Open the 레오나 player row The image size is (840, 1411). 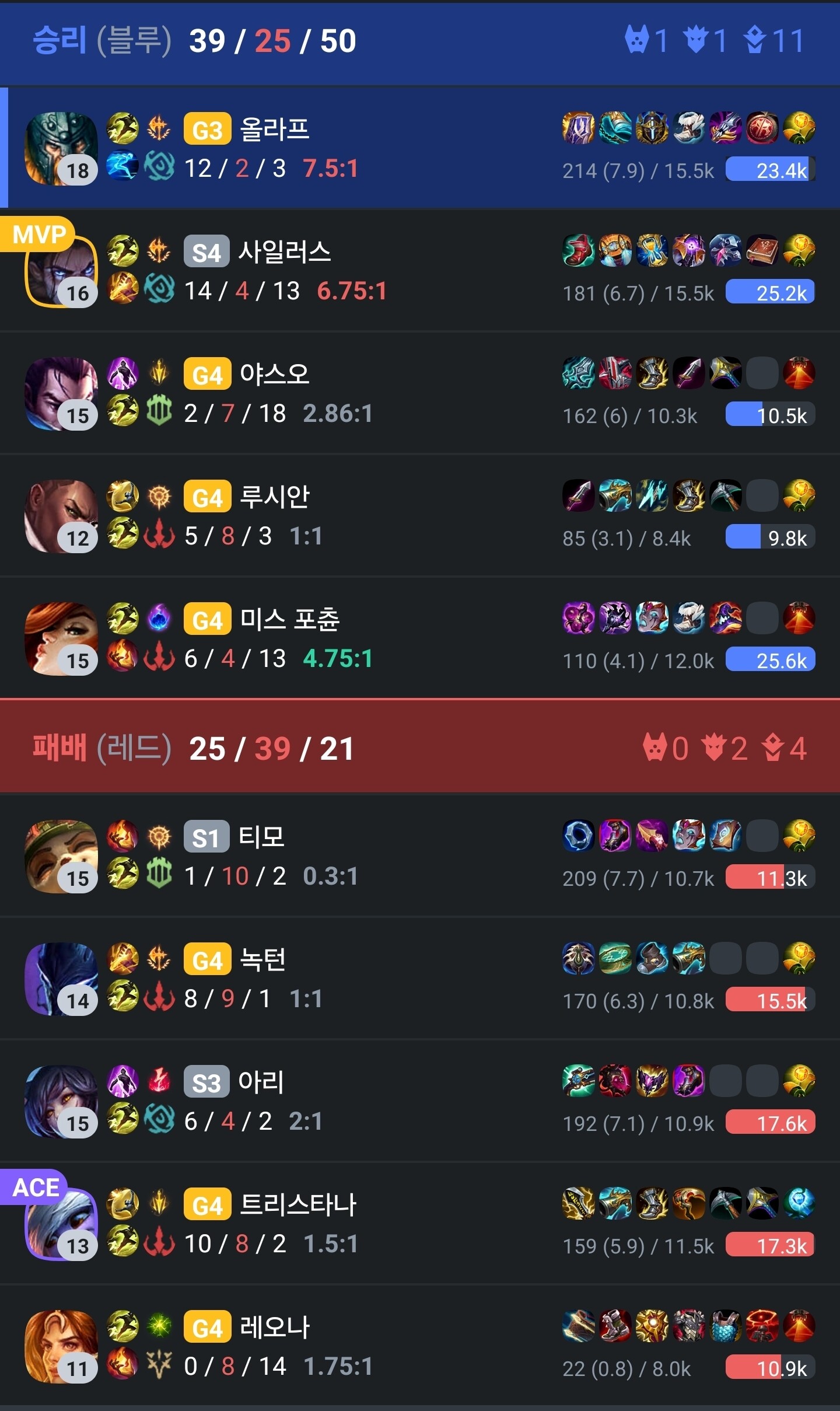420,1346
